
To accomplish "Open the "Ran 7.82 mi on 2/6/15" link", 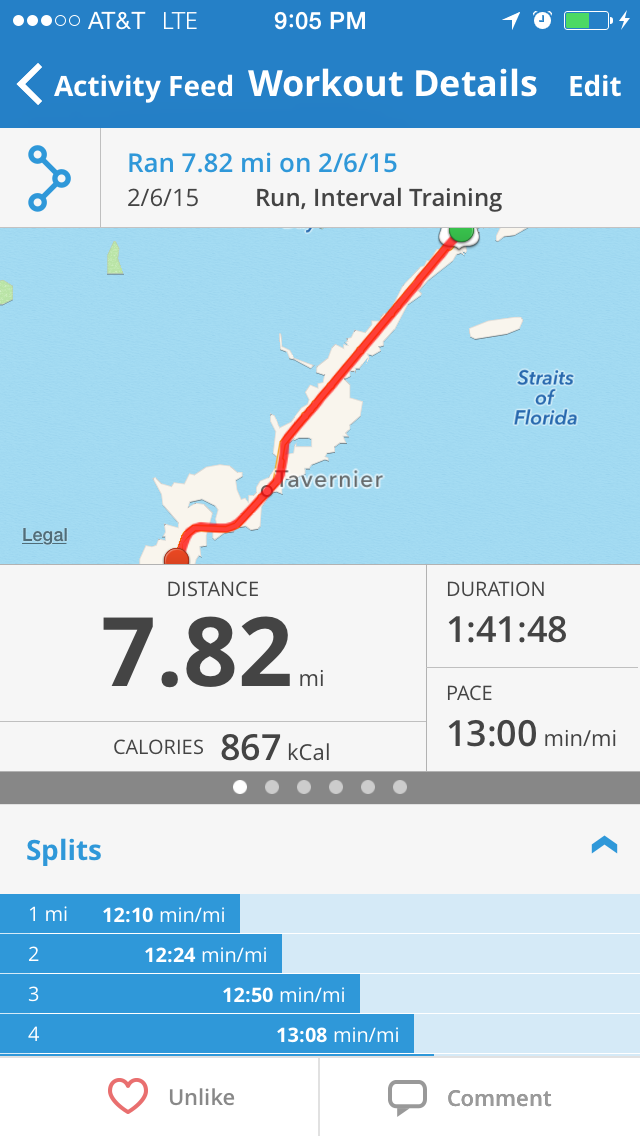I will tap(262, 162).
